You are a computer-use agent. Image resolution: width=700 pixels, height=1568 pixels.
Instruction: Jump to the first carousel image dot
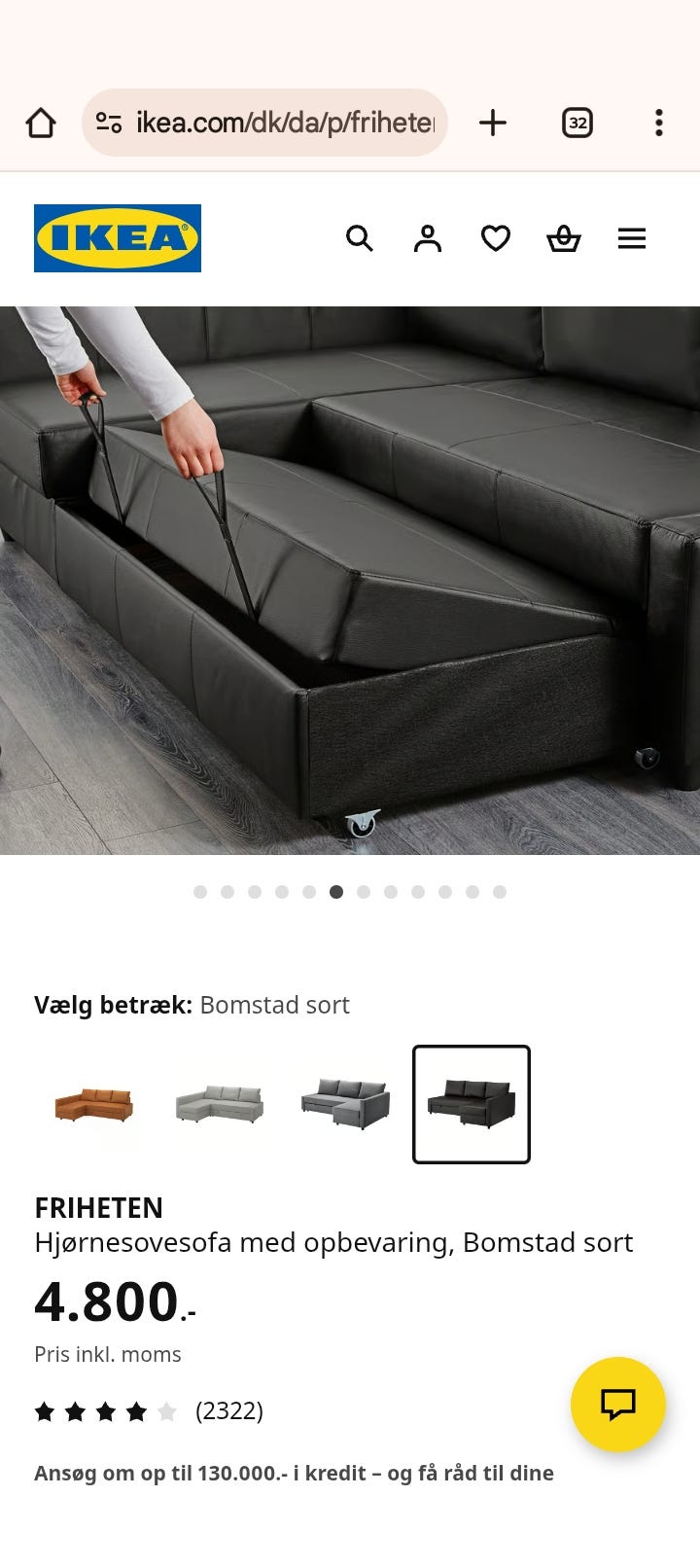(200, 891)
